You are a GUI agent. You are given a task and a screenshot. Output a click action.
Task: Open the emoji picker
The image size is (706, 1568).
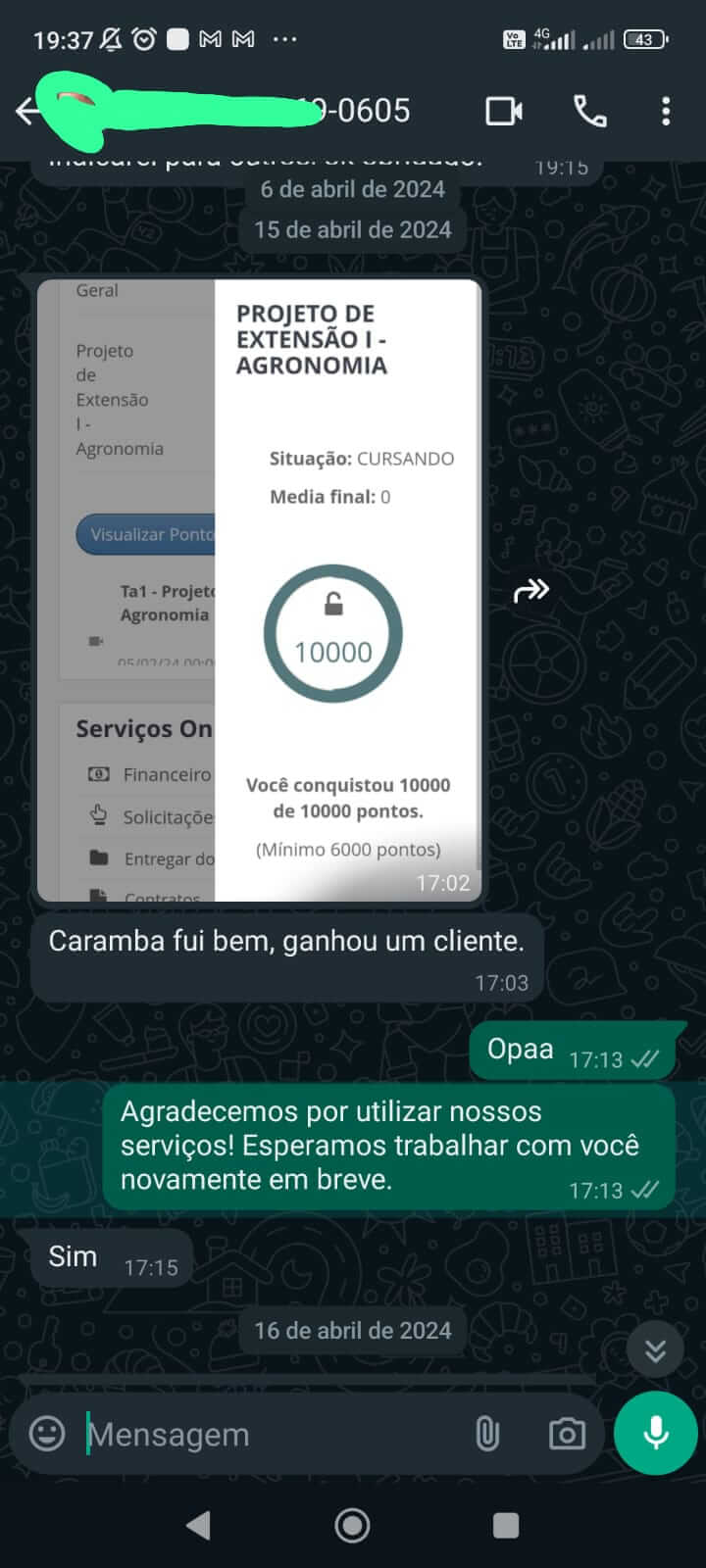tap(44, 1434)
